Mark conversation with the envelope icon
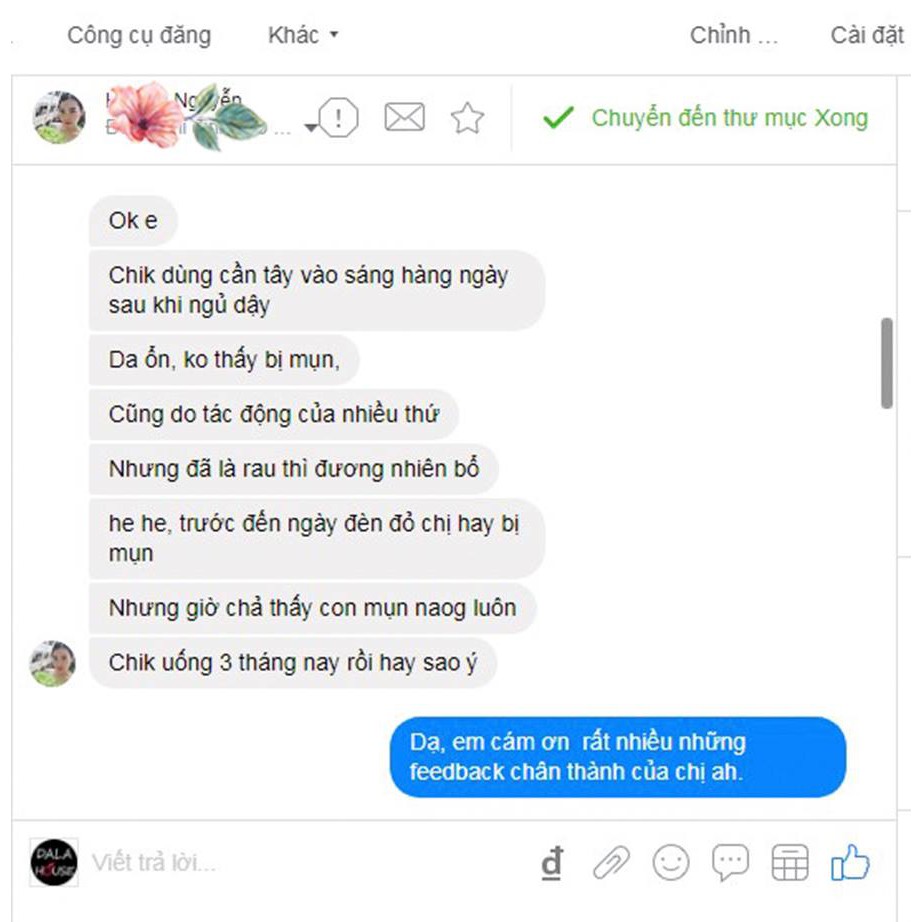This screenshot has height=922, width=922. coord(404,119)
